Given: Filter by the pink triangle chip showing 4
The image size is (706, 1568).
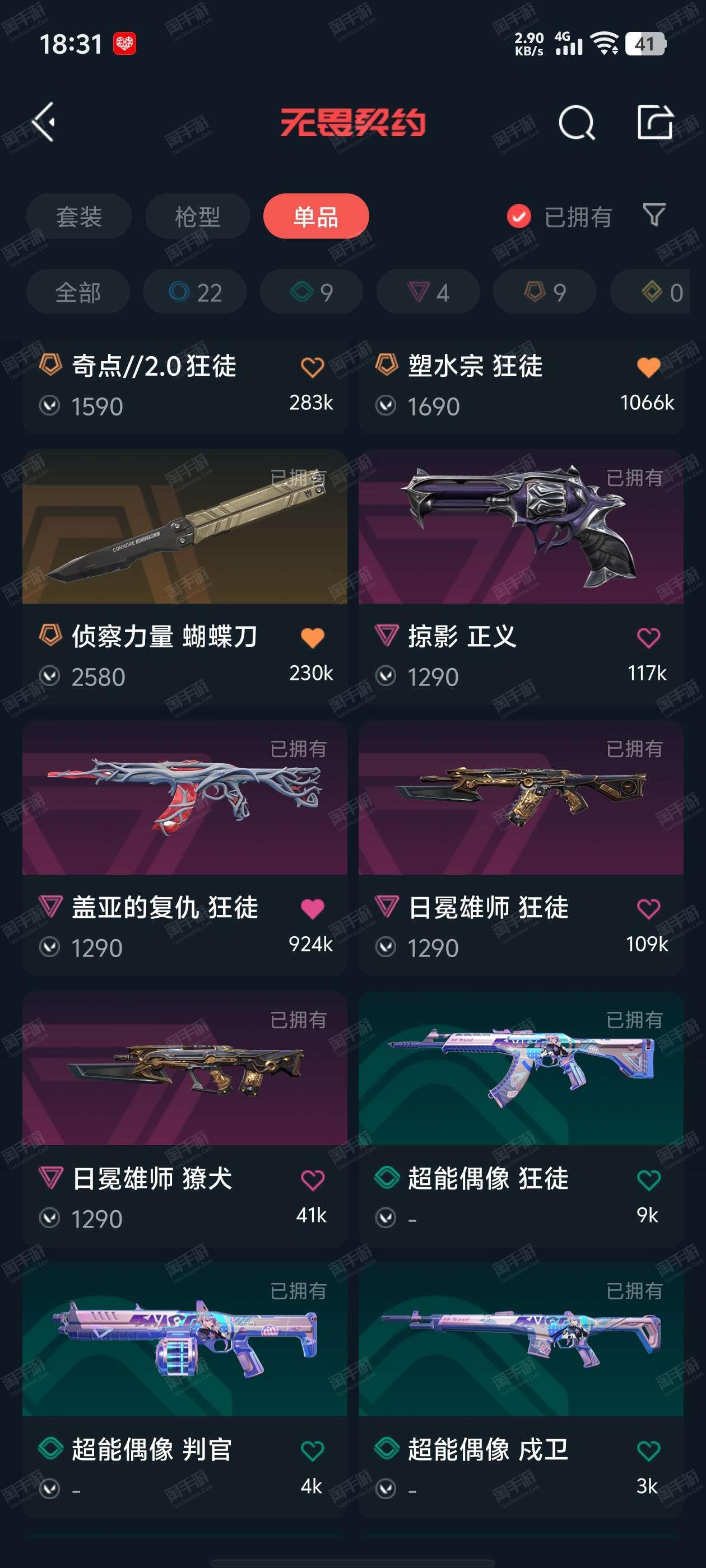Looking at the screenshot, I should (428, 292).
